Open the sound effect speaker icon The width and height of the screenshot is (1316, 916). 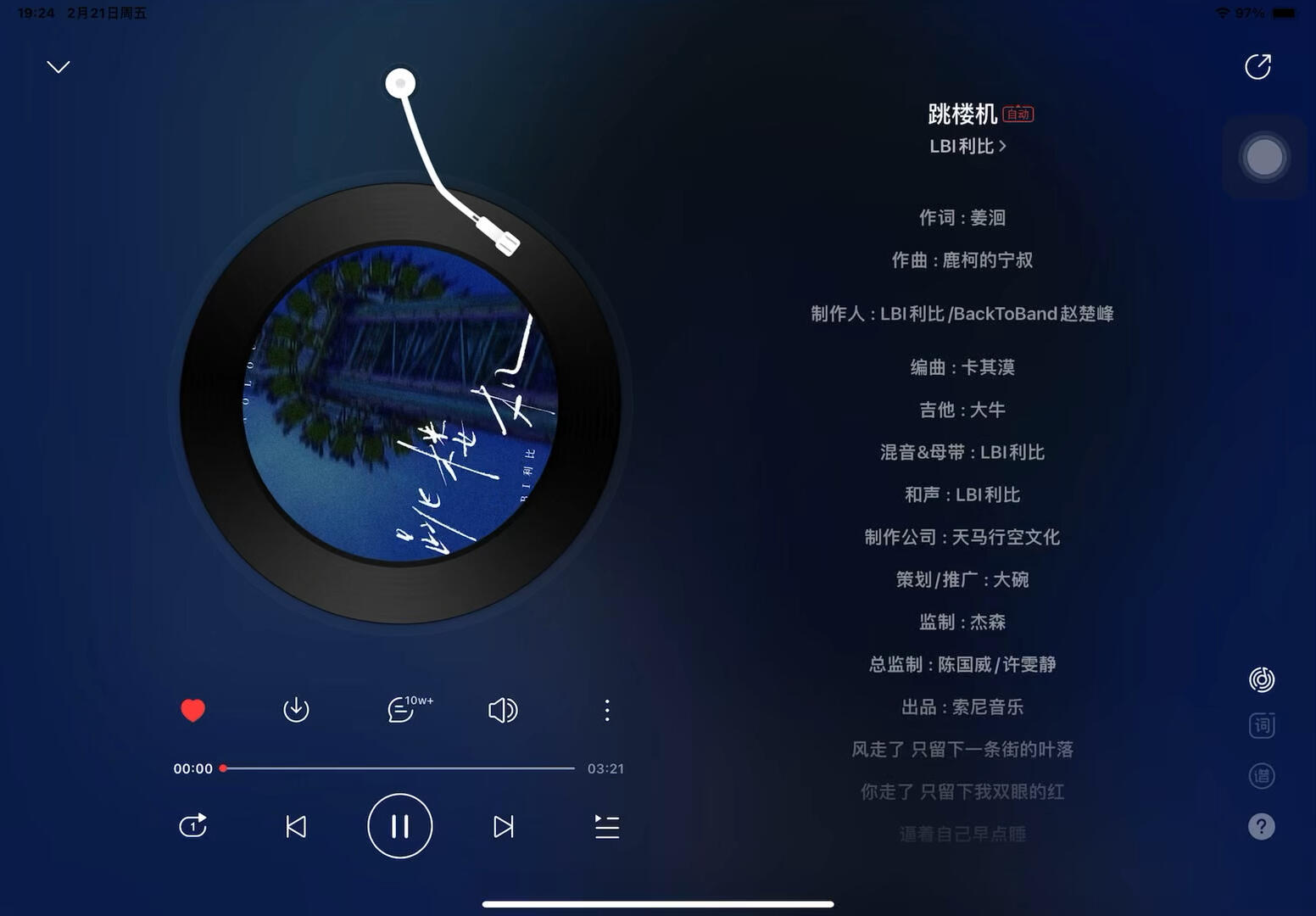click(503, 710)
